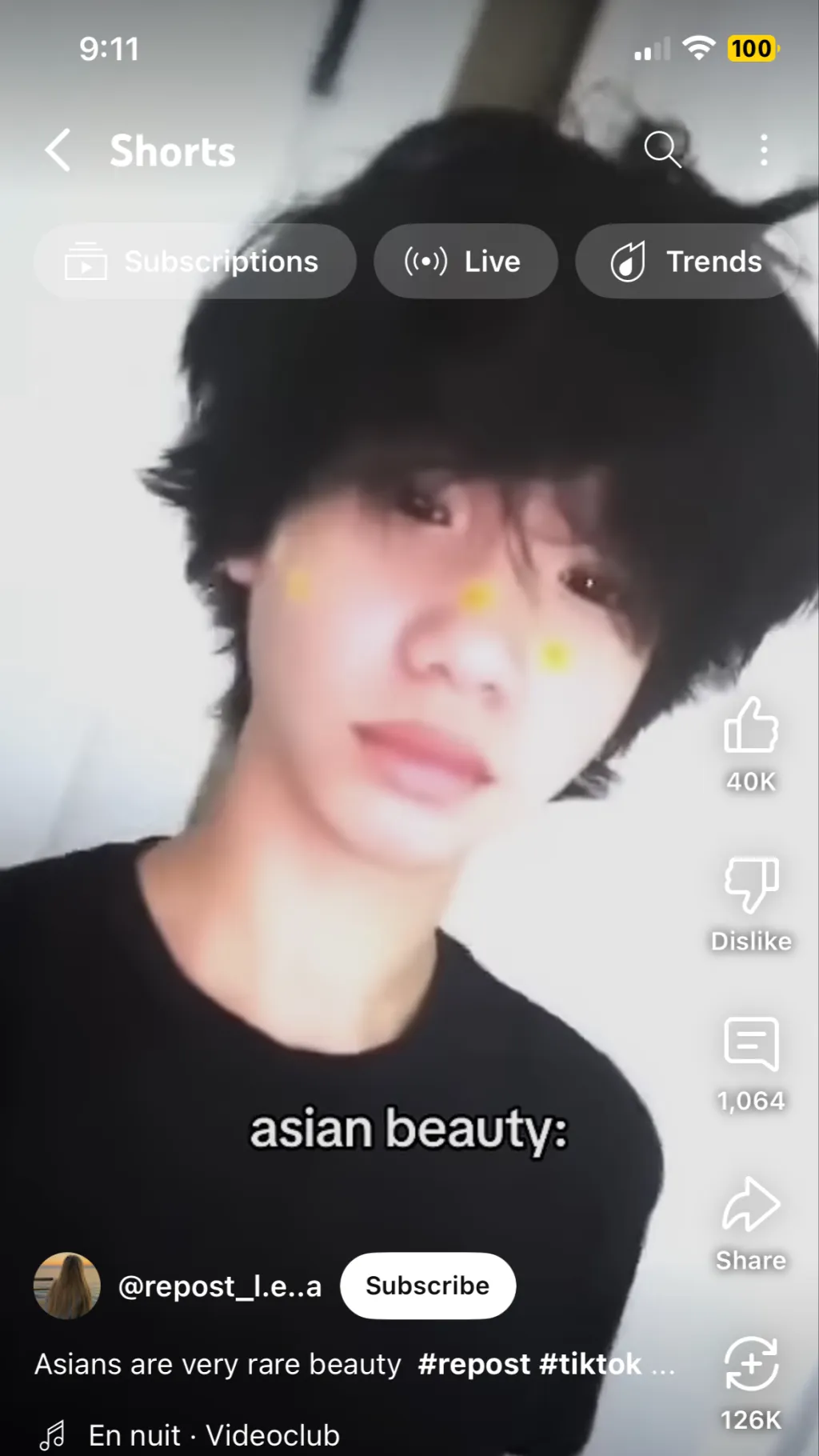Open the three-dot overflow menu
This screenshot has width=819, height=1456.
point(764,150)
